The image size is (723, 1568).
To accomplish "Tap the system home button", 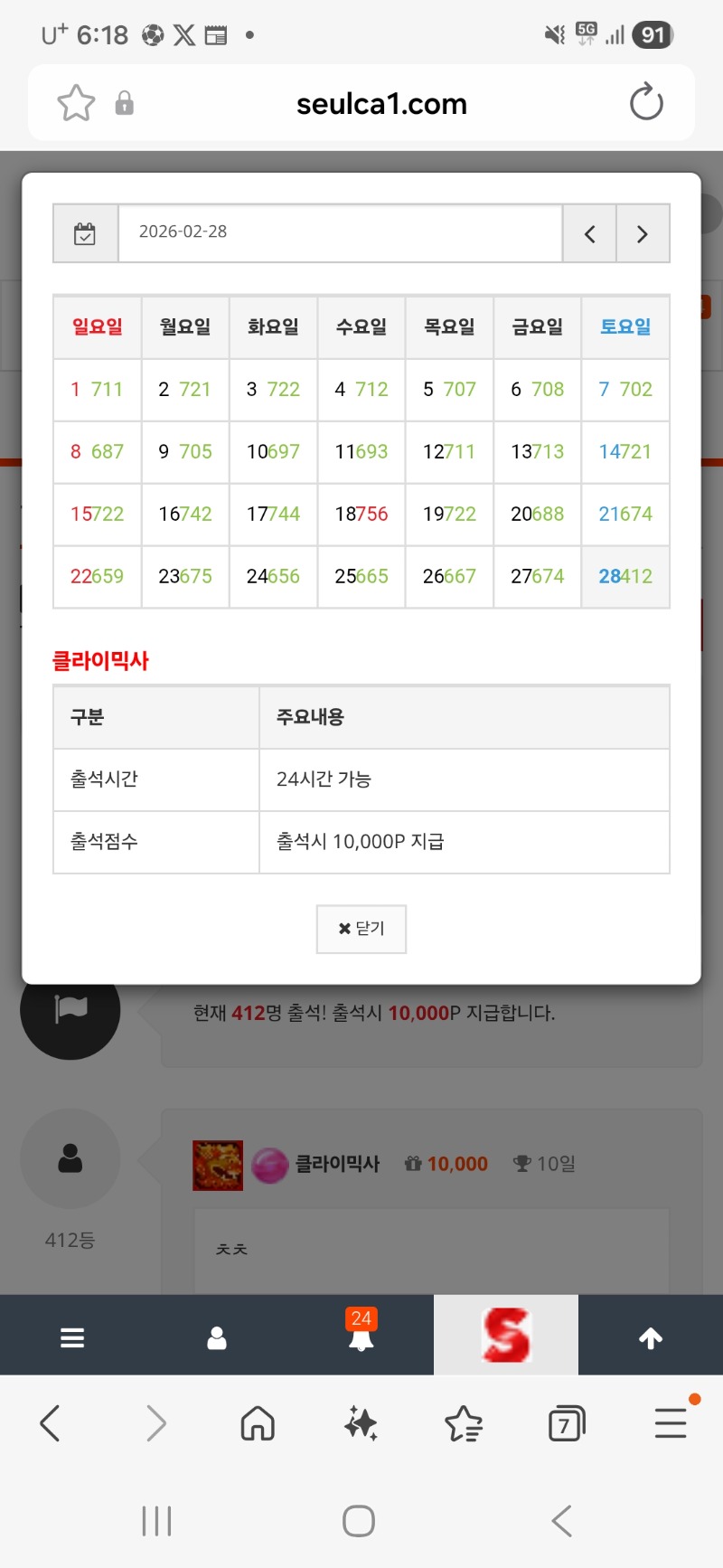I will pyautogui.click(x=359, y=1521).
